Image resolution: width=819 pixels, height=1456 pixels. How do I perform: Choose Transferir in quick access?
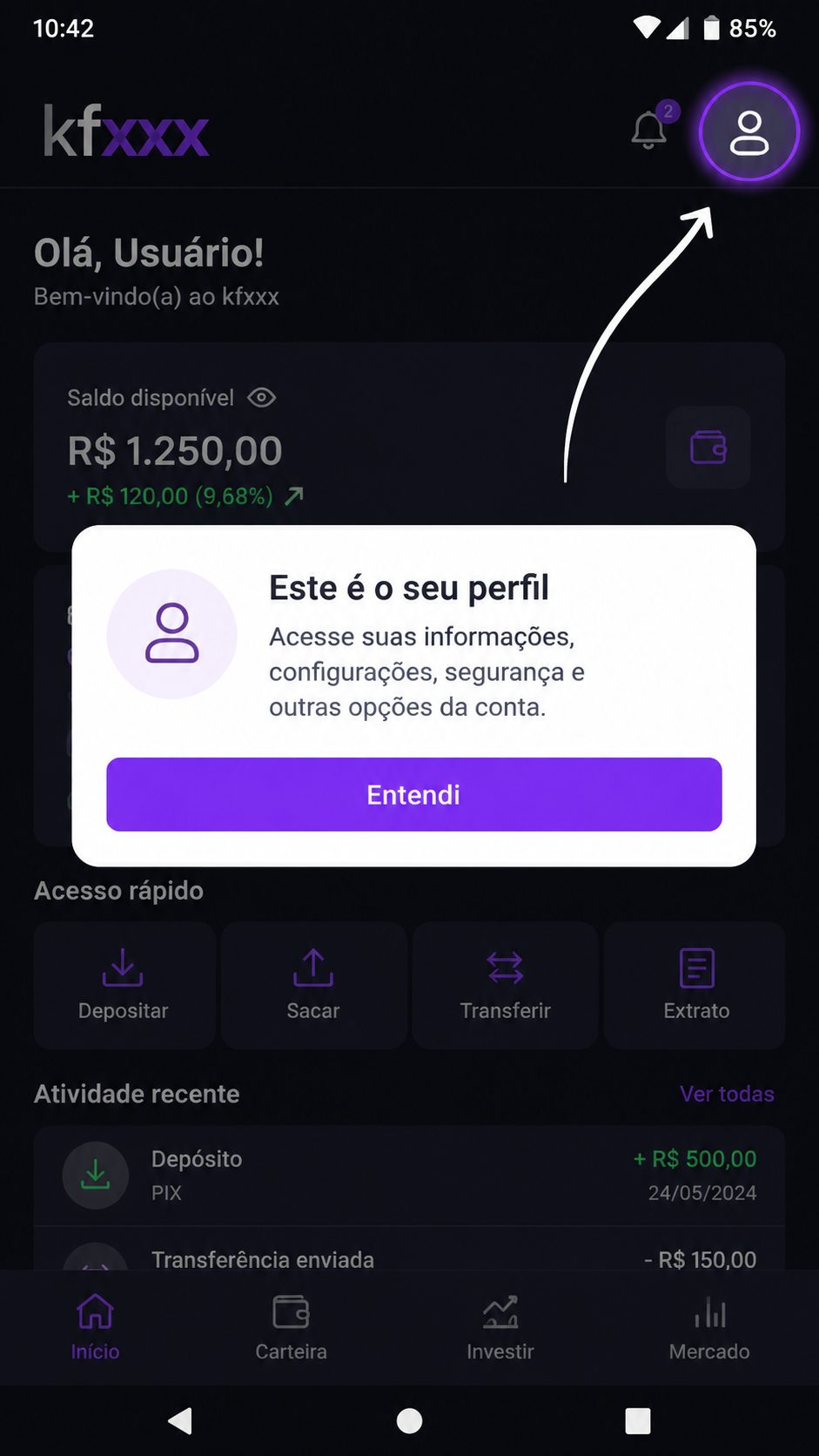505,985
